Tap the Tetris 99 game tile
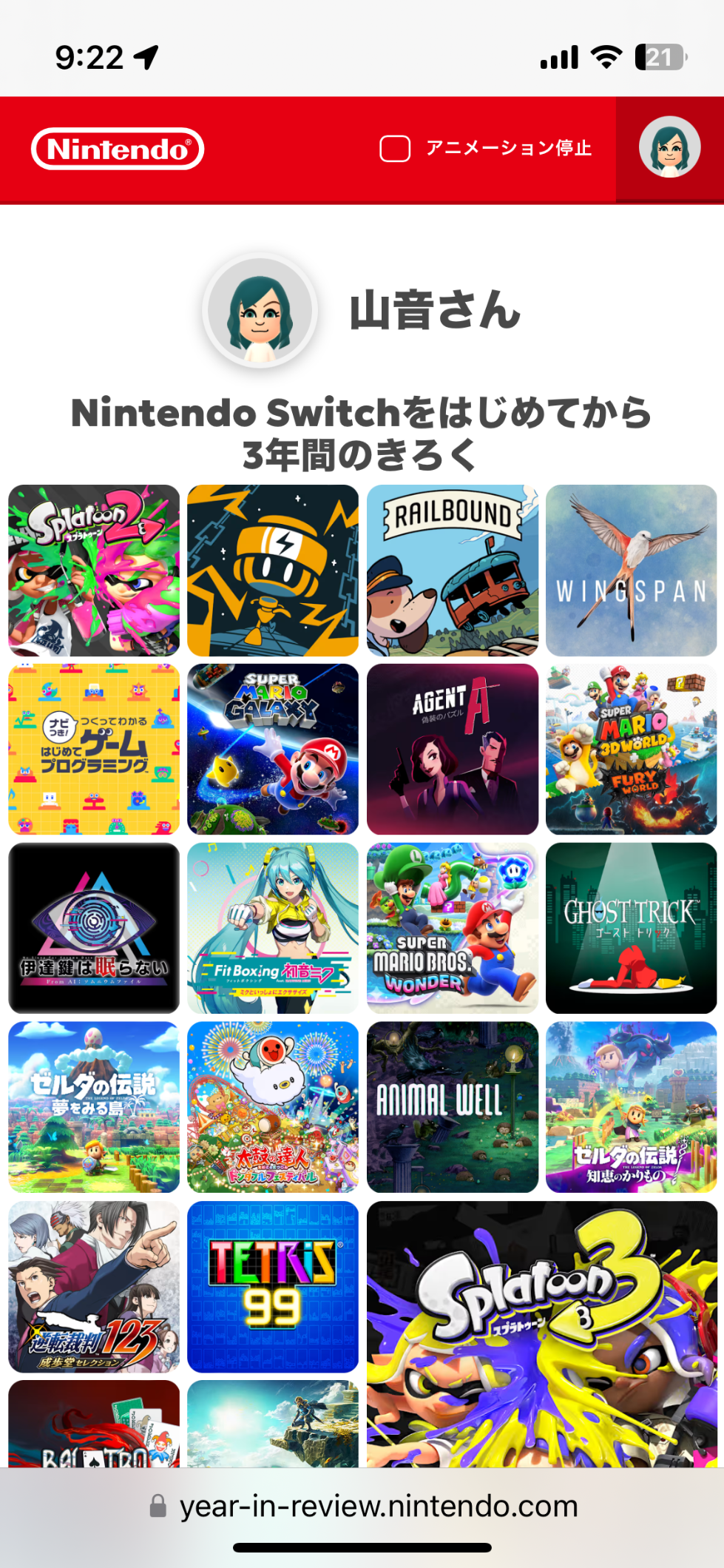The height and width of the screenshot is (1568, 724). pos(273,1286)
